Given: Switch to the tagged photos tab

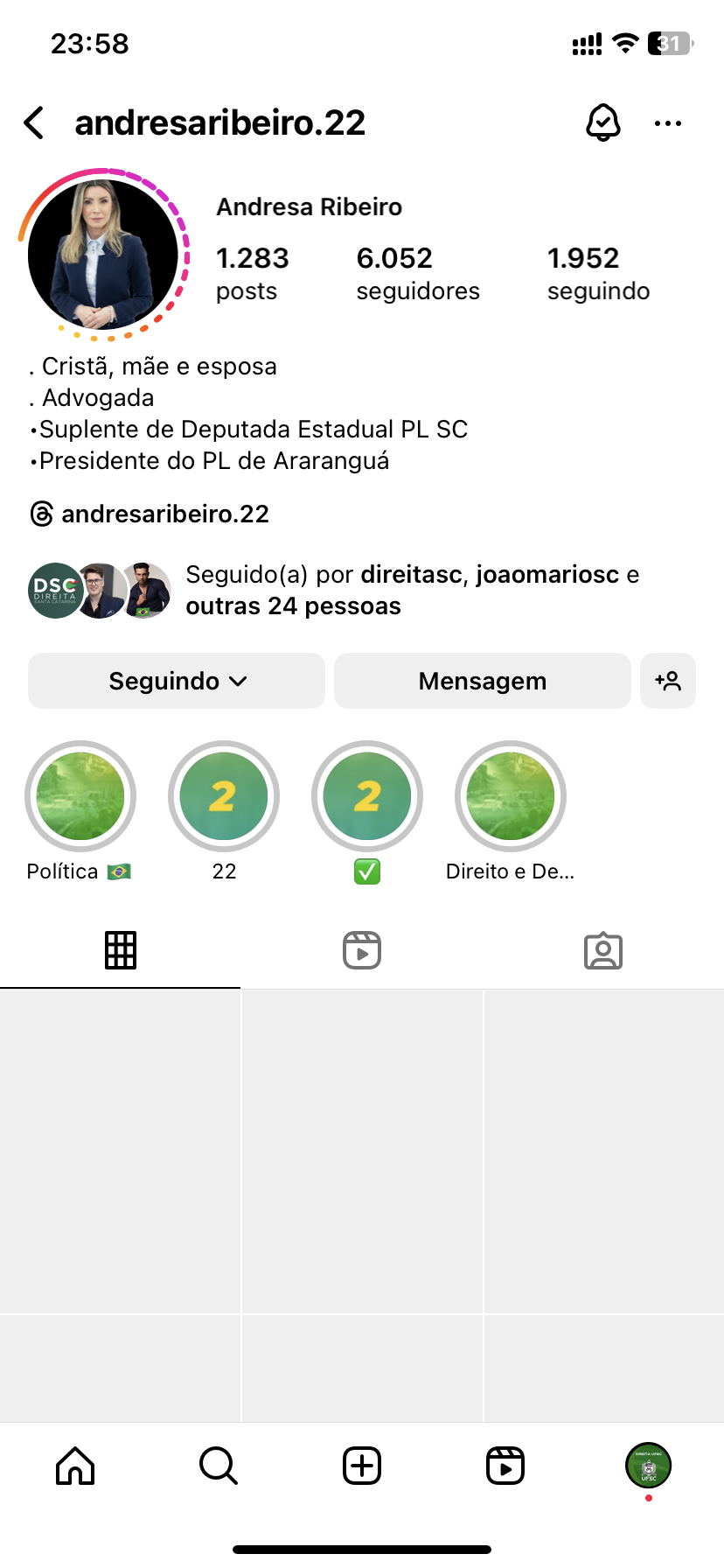Looking at the screenshot, I should point(602,950).
